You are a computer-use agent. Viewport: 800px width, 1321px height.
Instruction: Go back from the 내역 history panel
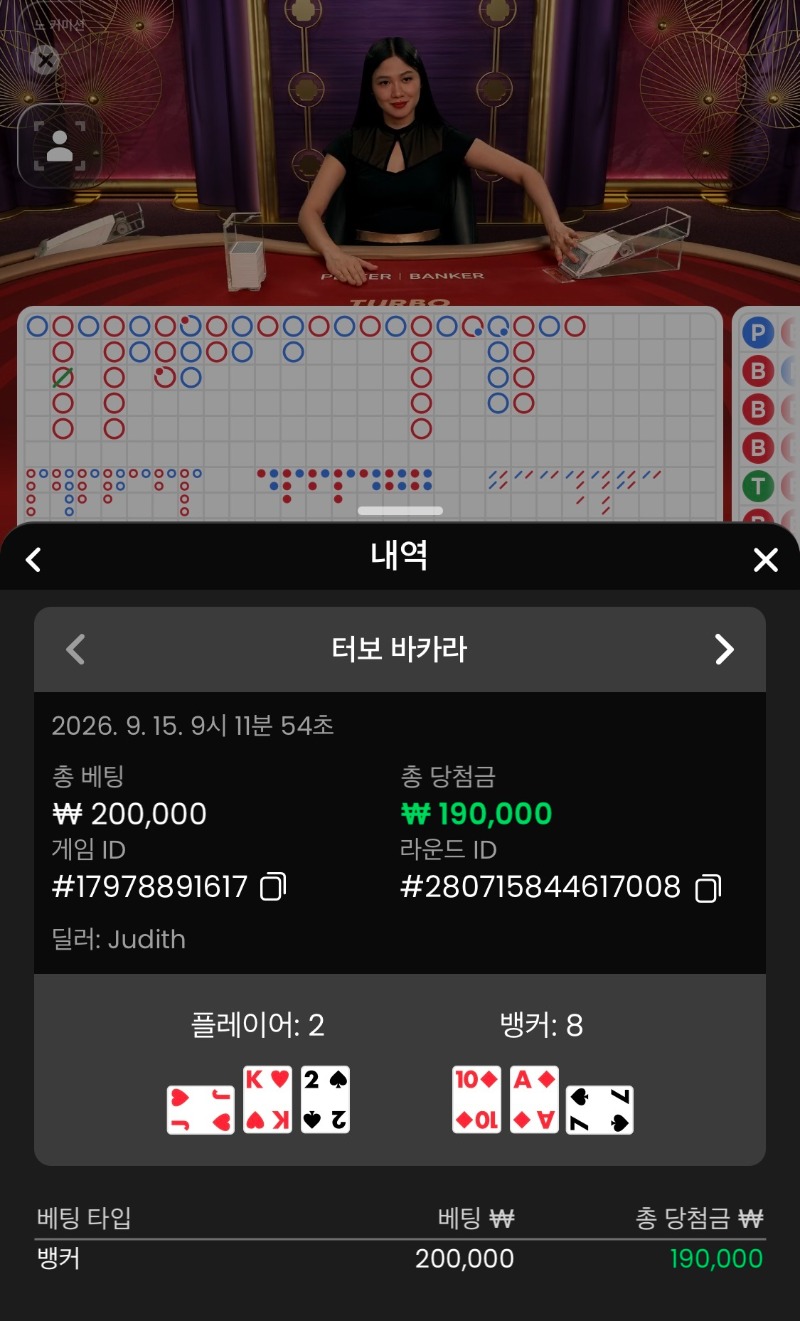click(x=33, y=559)
